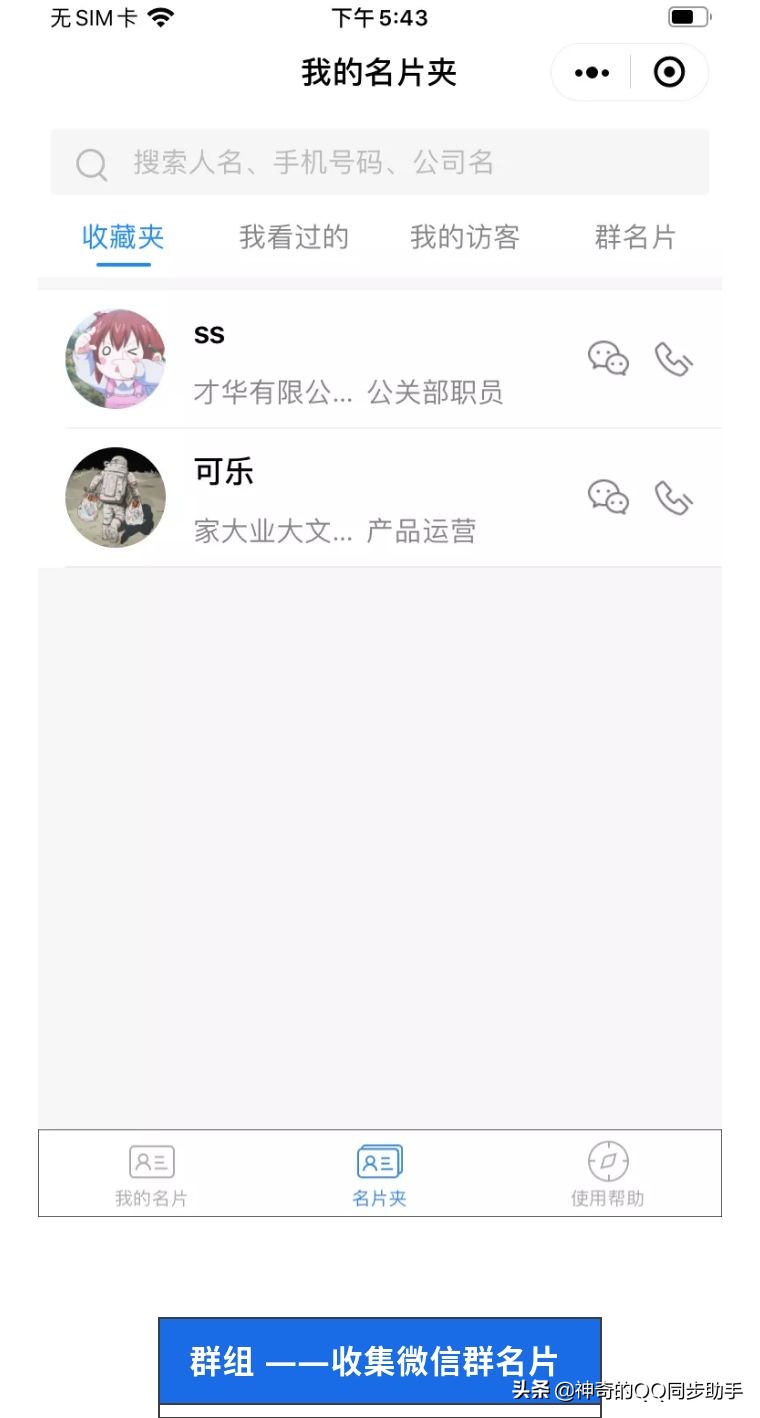Image resolution: width=760 pixels, height=1418 pixels.
Task: Tap the phone call icon beside ss
Action: click(674, 360)
